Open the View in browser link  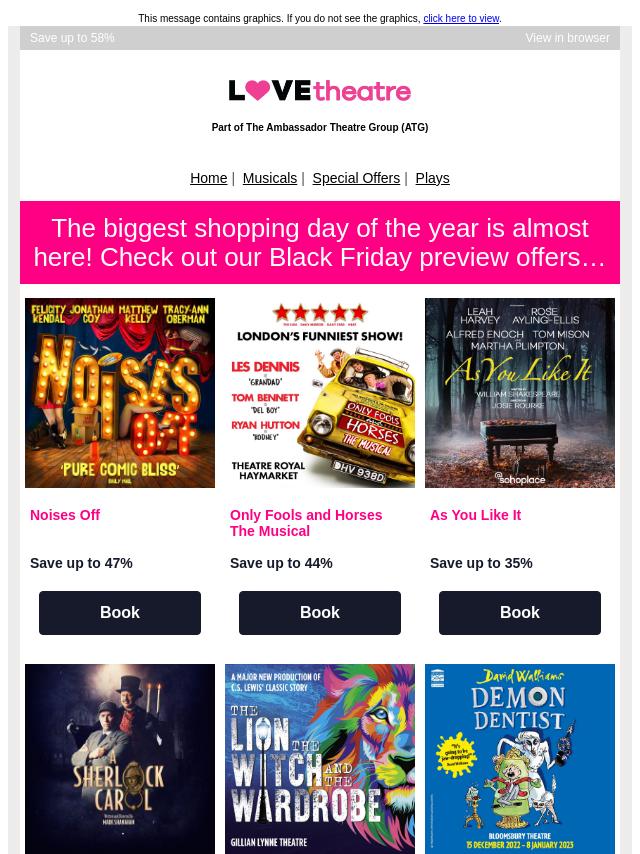pos(567,38)
